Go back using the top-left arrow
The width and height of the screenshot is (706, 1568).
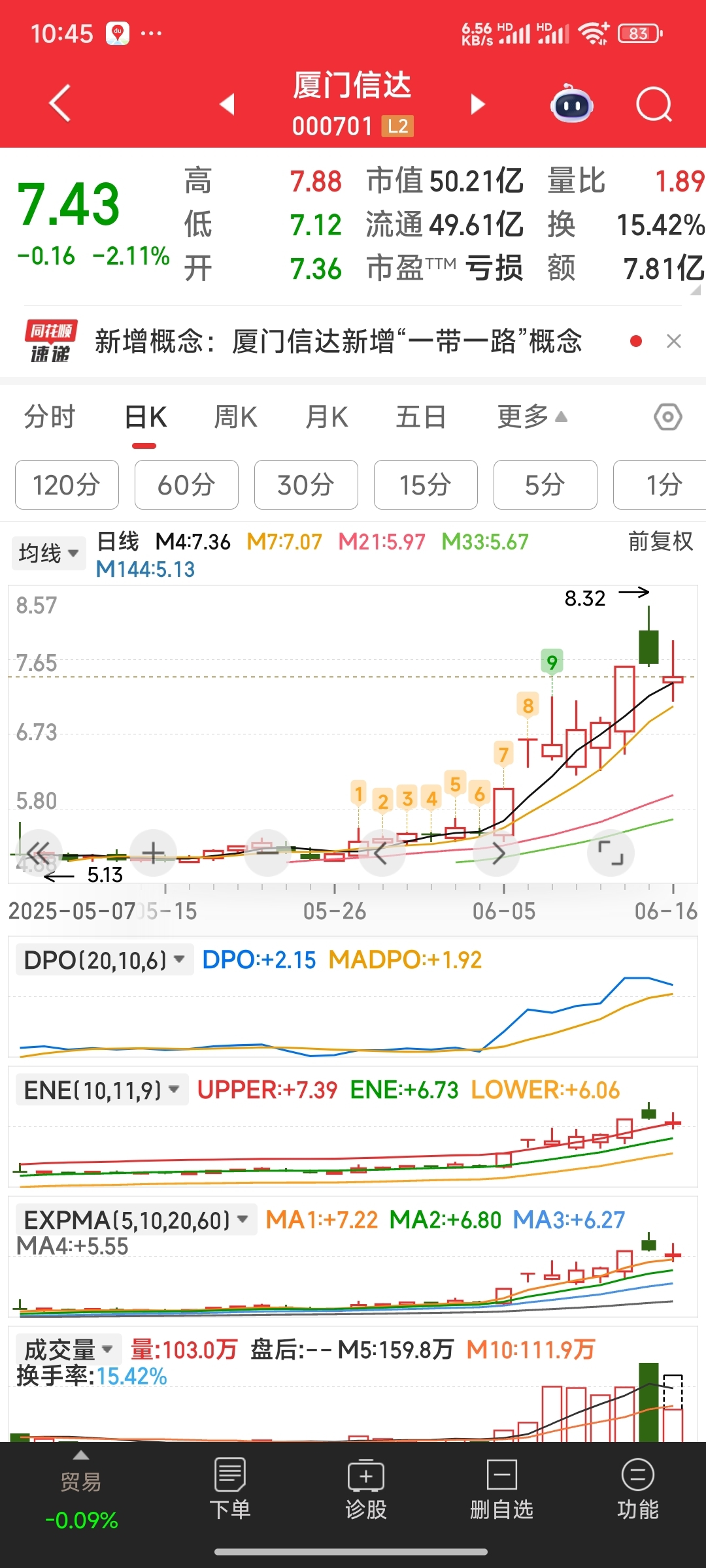click(x=60, y=103)
